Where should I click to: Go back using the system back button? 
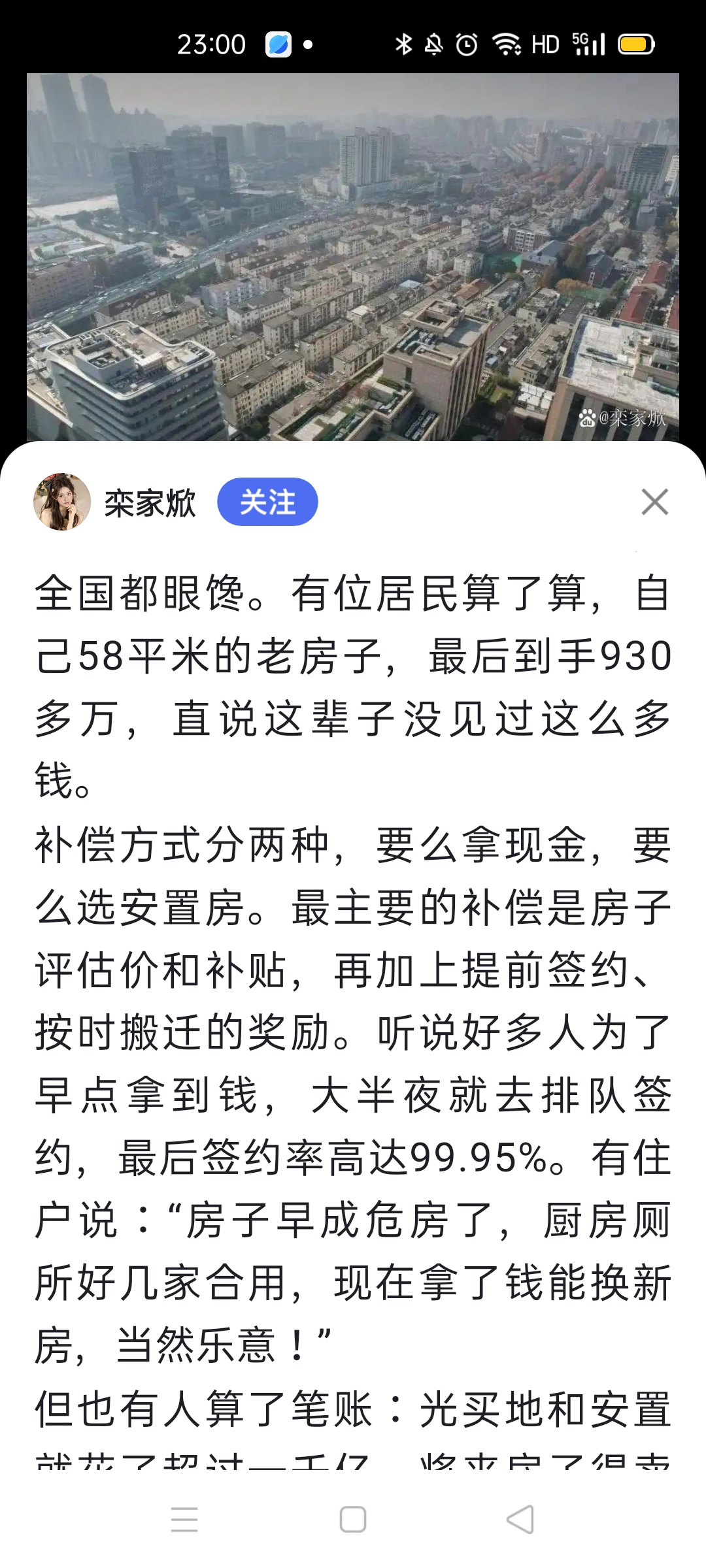[520, 1519]
